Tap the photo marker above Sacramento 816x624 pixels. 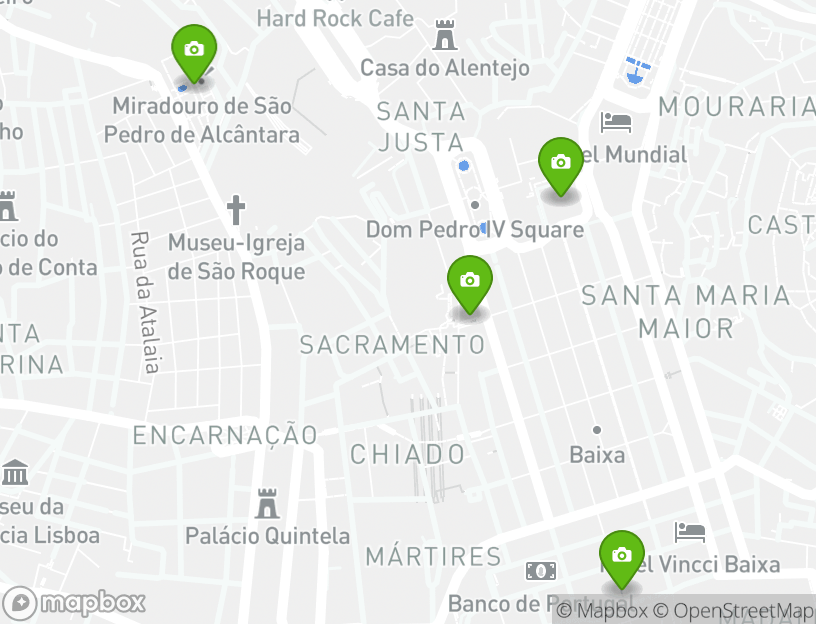[x=469, y=281]
